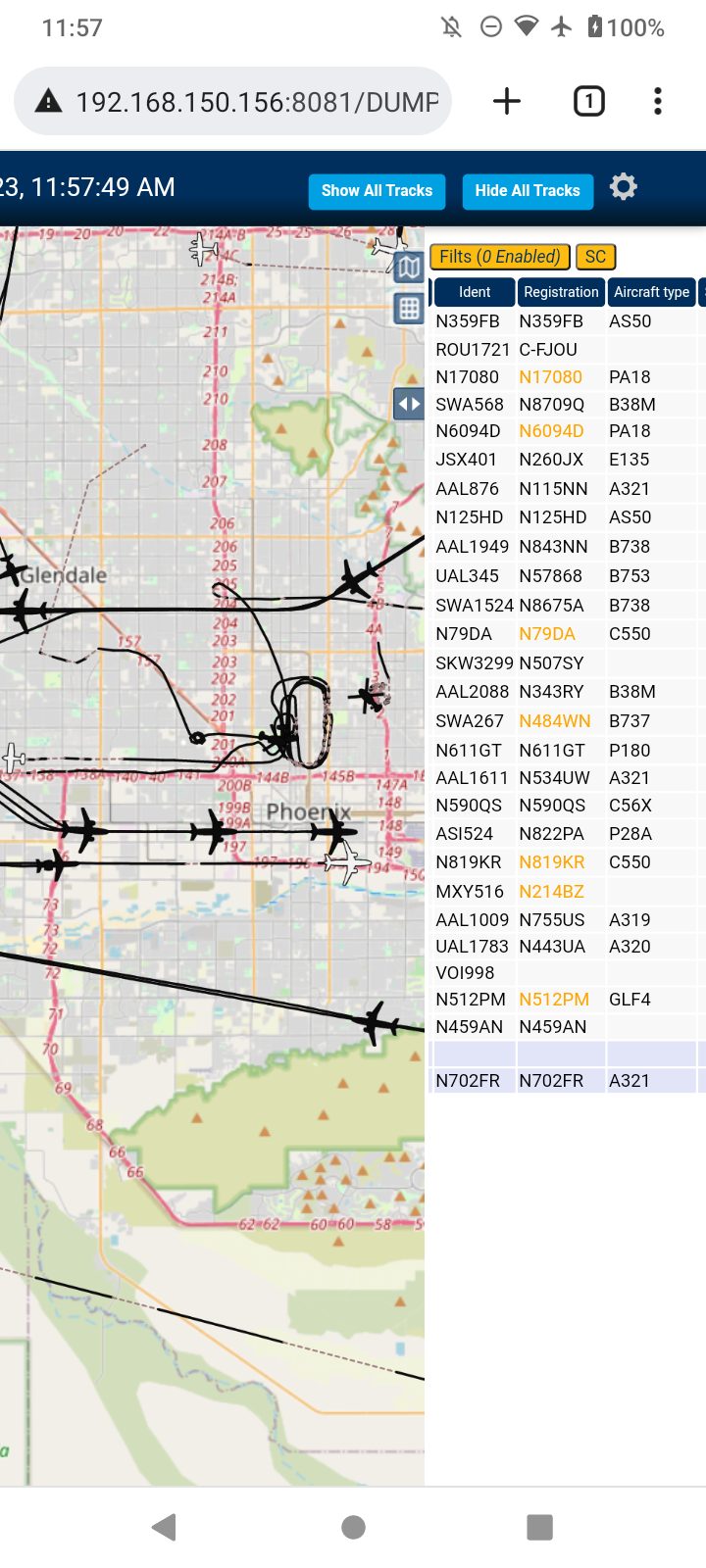
Task: Tap the SC button
Action: click(x=595, y=257)
